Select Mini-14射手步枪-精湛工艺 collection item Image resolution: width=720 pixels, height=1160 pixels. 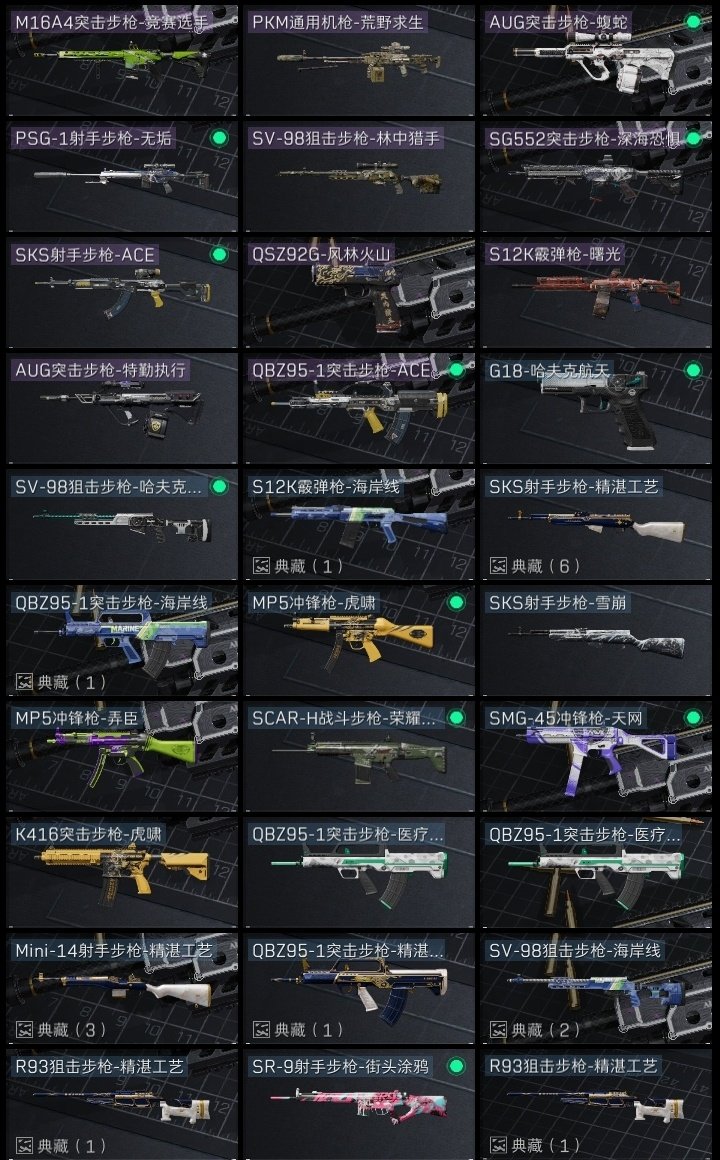pyautogui.click(x=122, y=986)
